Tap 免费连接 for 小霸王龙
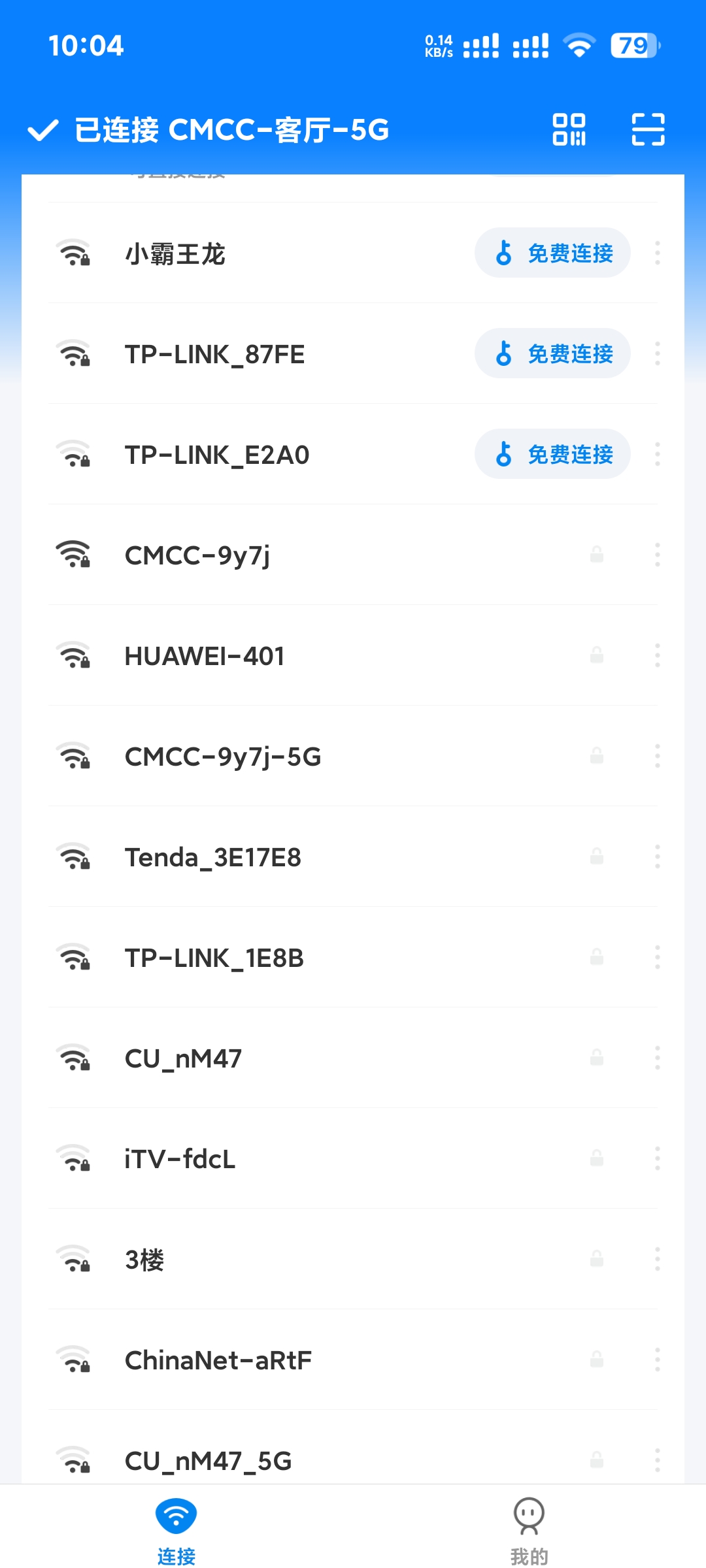Screen dimensions: 706x1568 [552, 253]
